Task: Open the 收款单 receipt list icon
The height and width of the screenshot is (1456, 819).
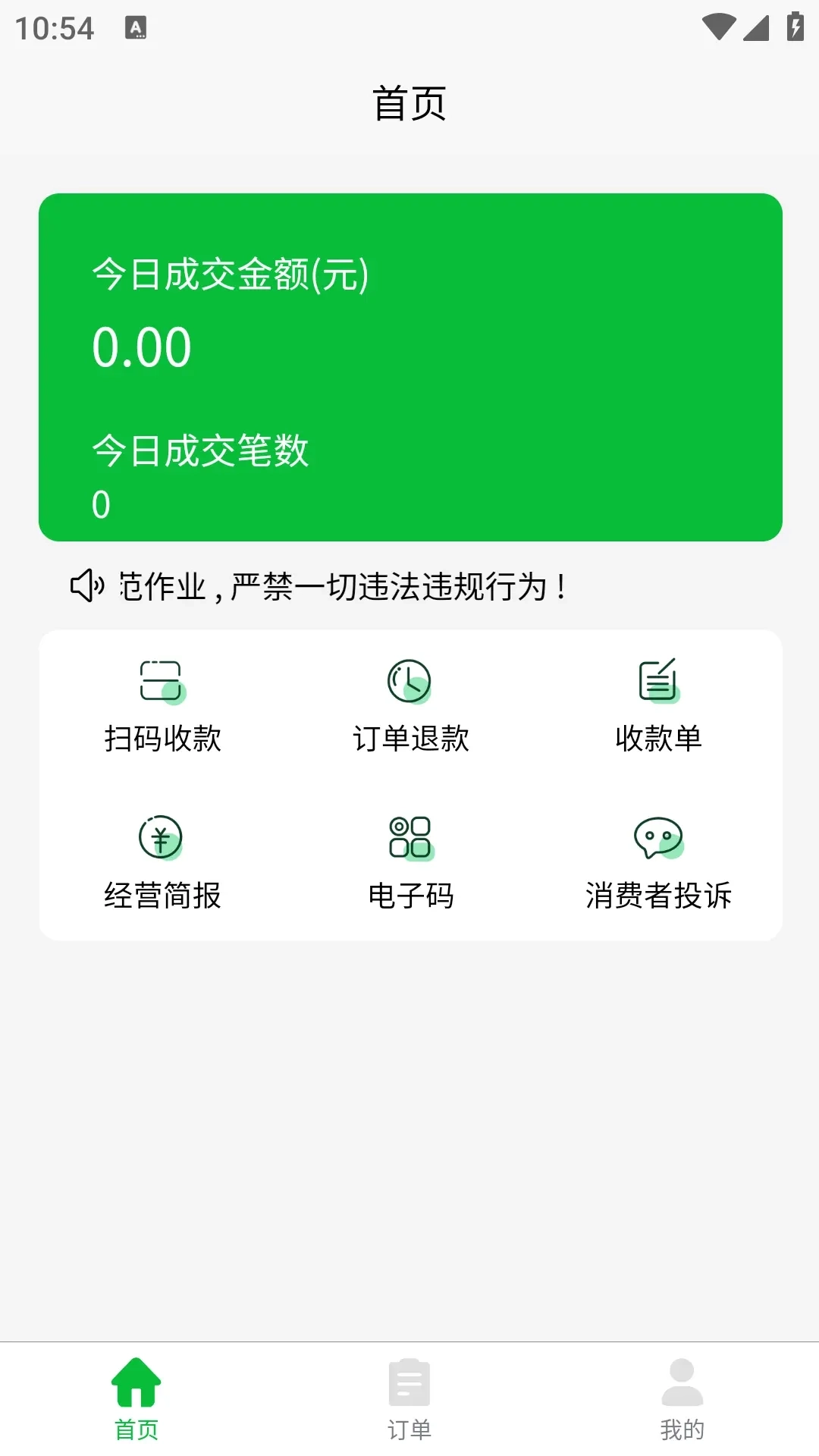Action: (658, 682)
